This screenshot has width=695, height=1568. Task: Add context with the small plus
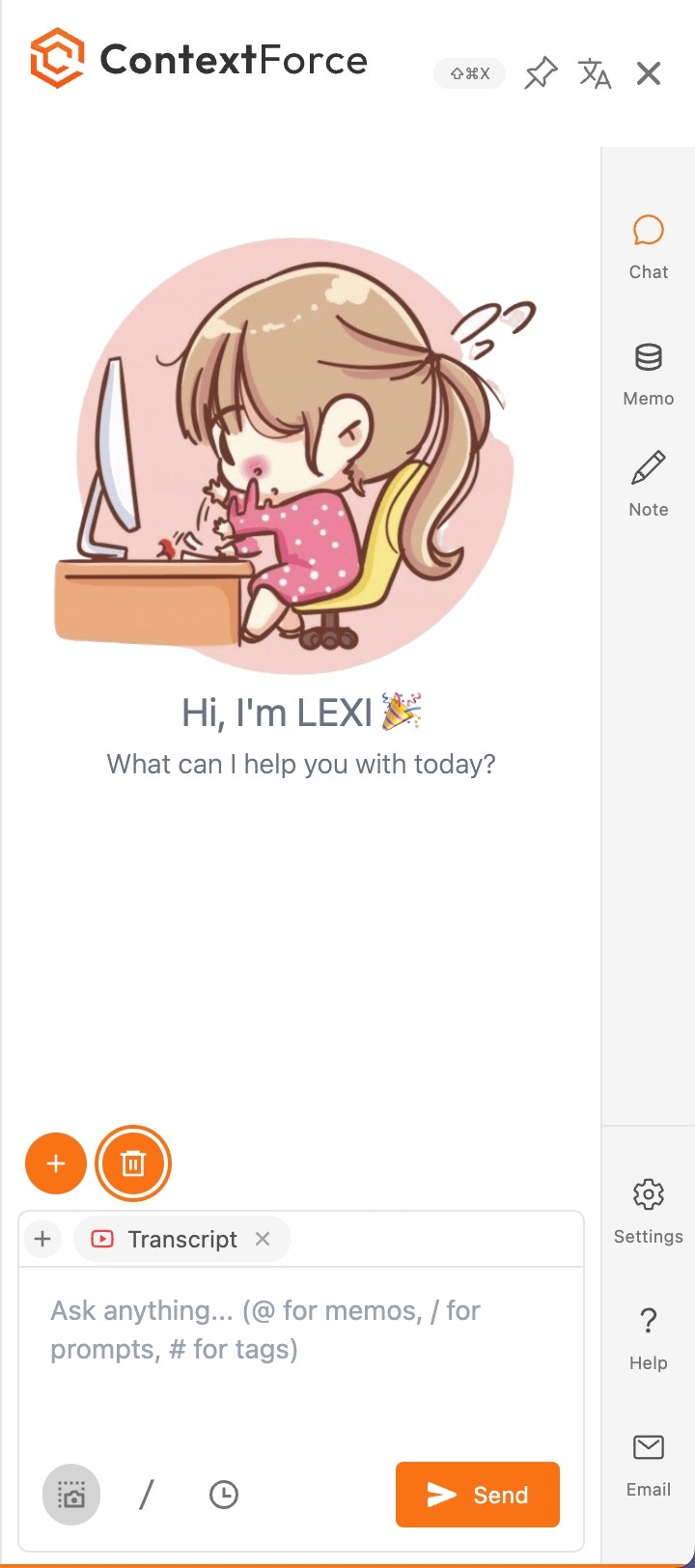coord(42,1239)
